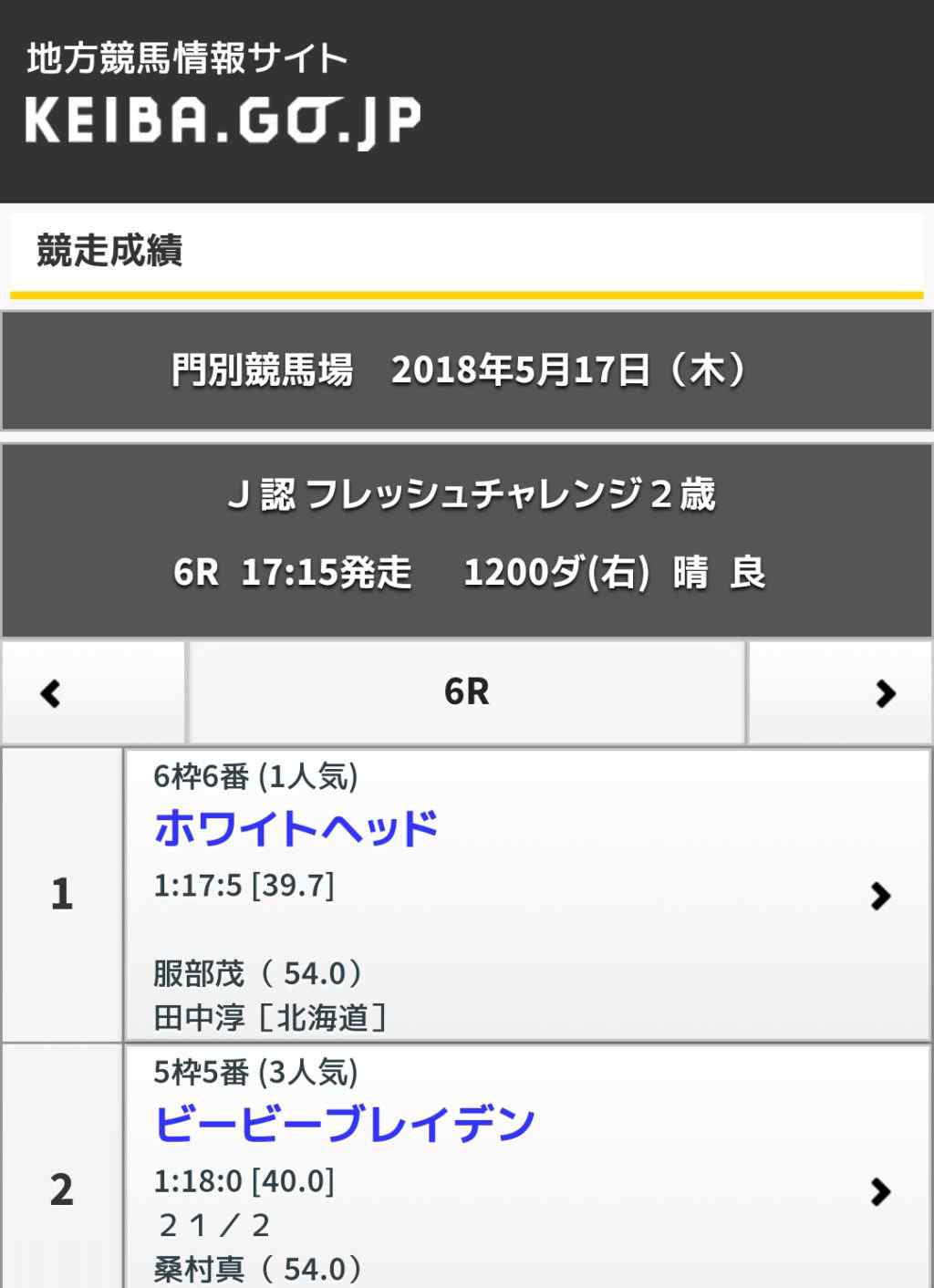Open horse ホワイトヘッド details
Screen dimensions: 934x1288
296,828
